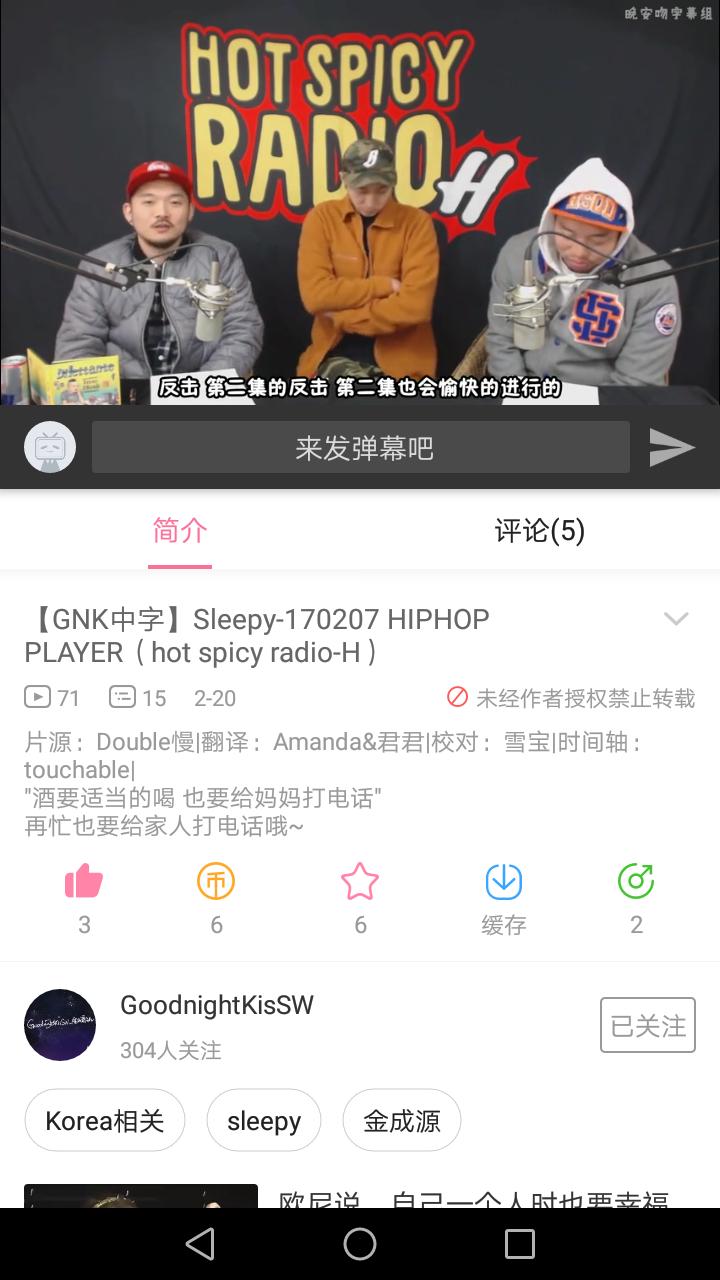720x1280 pixels.
Task: Open the 金成源 tag
Action: click(x=402, y=1121)
